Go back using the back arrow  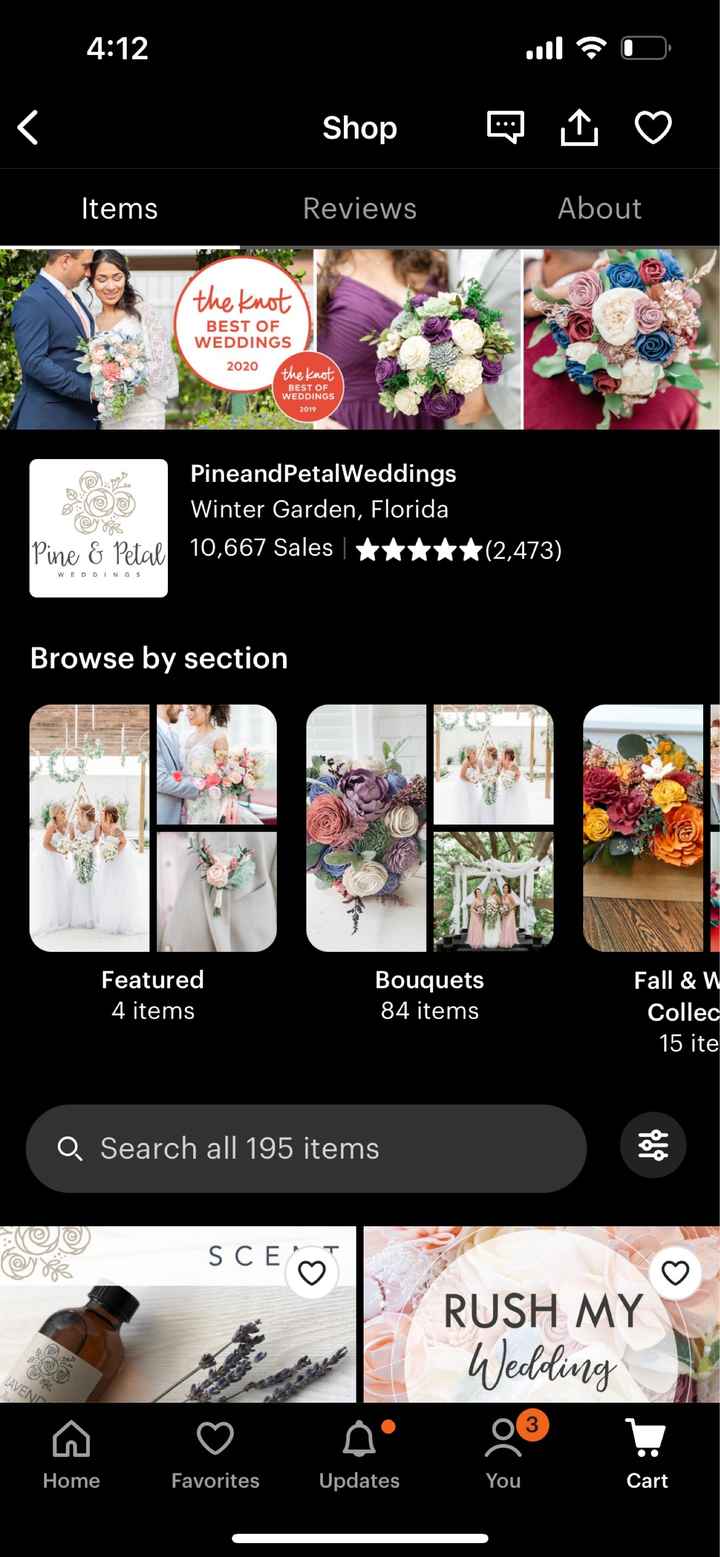click(x=27, y=127)
